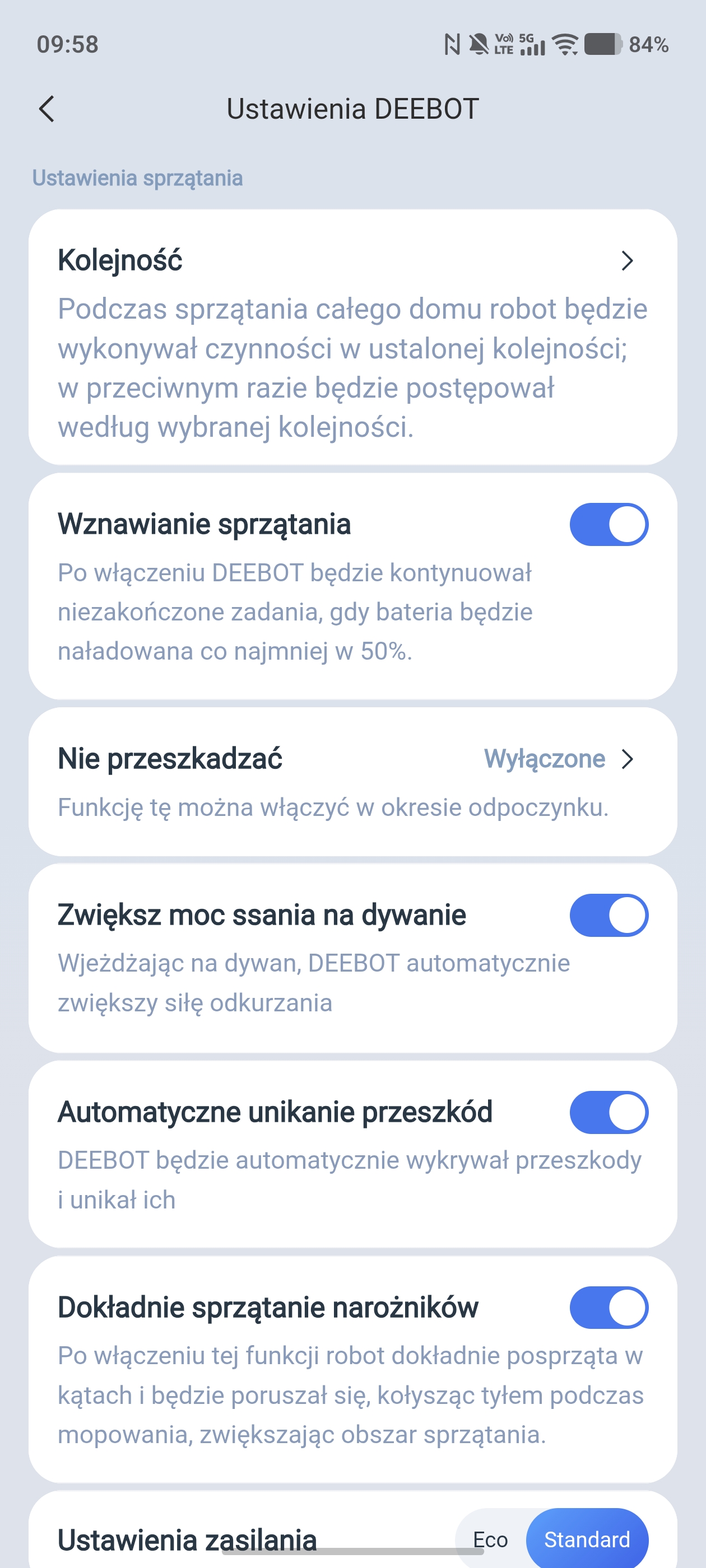Turn off Automatyczne unikanie przeszkód
Image resolution: width=706 pixels, height=1568 pixels.
pyautogui.click(x=608, y=1112)
